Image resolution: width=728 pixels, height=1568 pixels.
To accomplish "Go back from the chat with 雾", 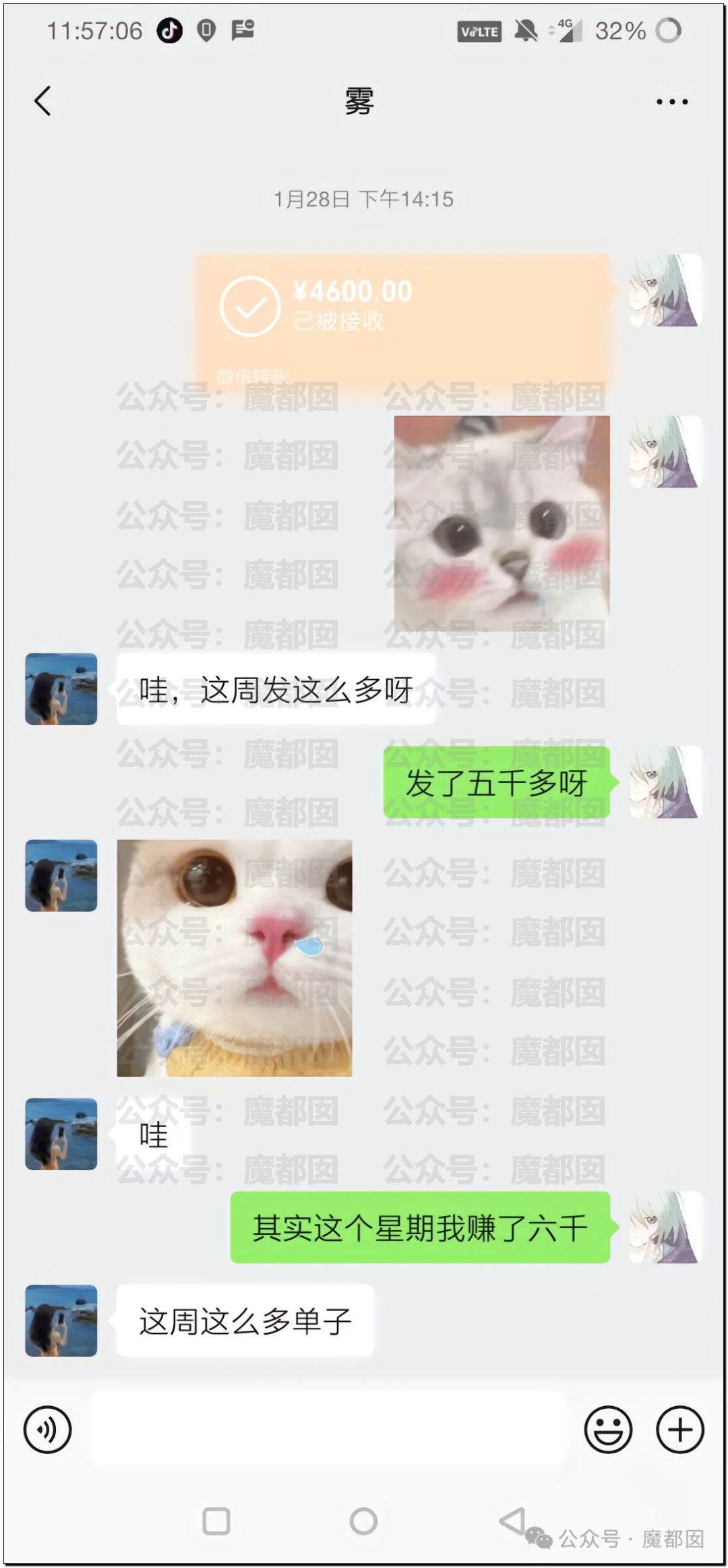I will click(42, 102).
